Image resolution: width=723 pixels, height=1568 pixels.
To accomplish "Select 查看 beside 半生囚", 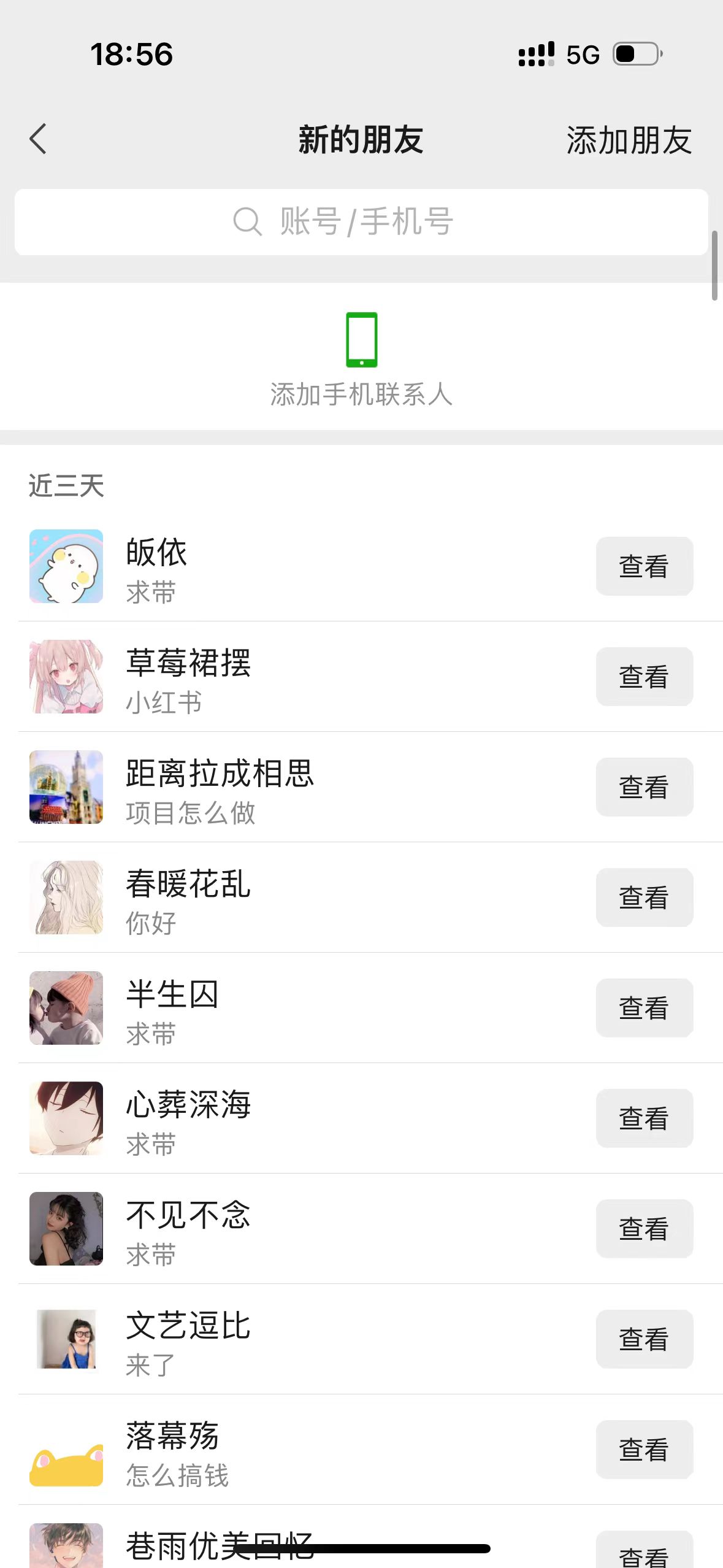I will click(644, 1008).
